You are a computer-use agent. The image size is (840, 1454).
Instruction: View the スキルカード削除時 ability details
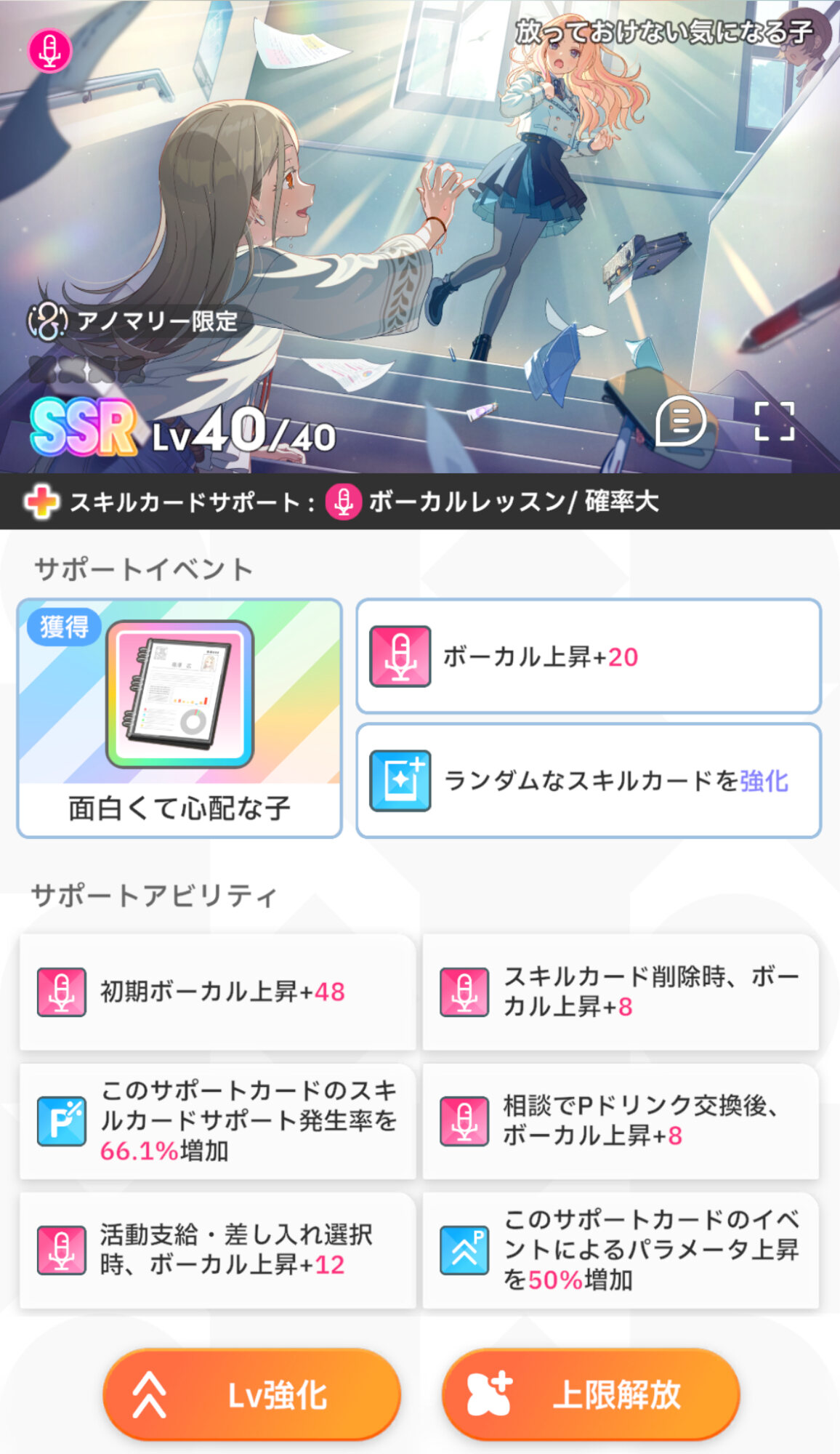621,992
